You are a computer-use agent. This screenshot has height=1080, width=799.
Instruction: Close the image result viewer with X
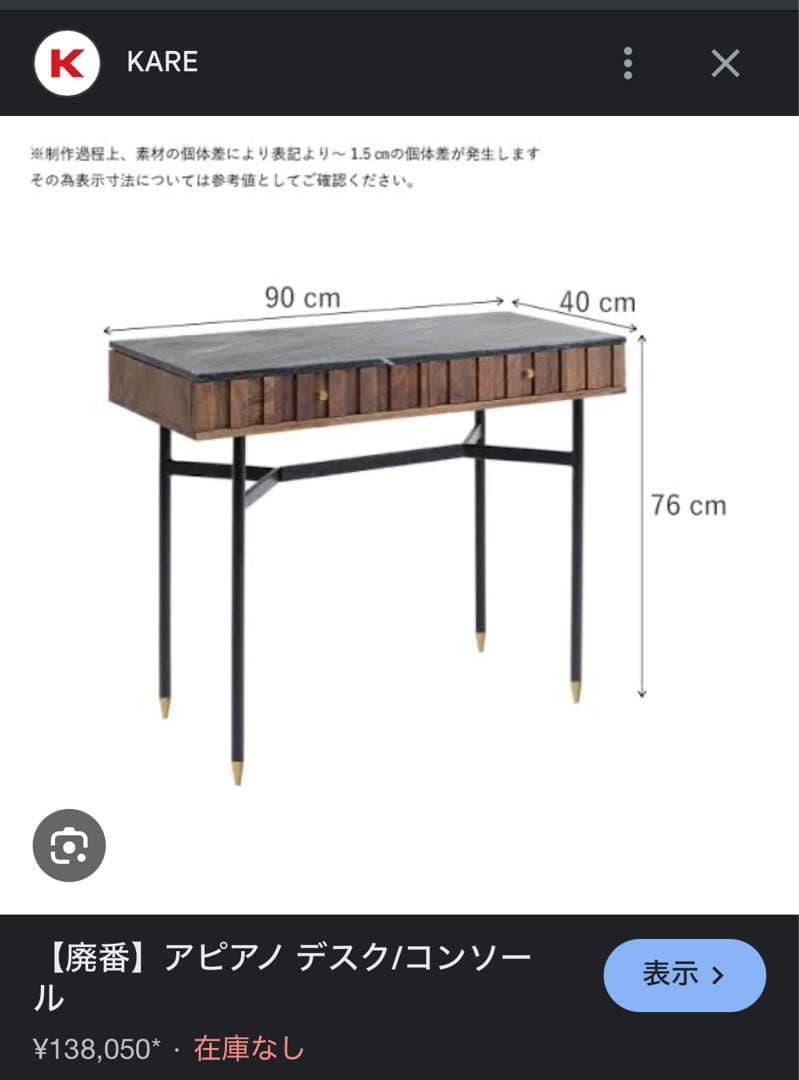(x=723, y=63)
